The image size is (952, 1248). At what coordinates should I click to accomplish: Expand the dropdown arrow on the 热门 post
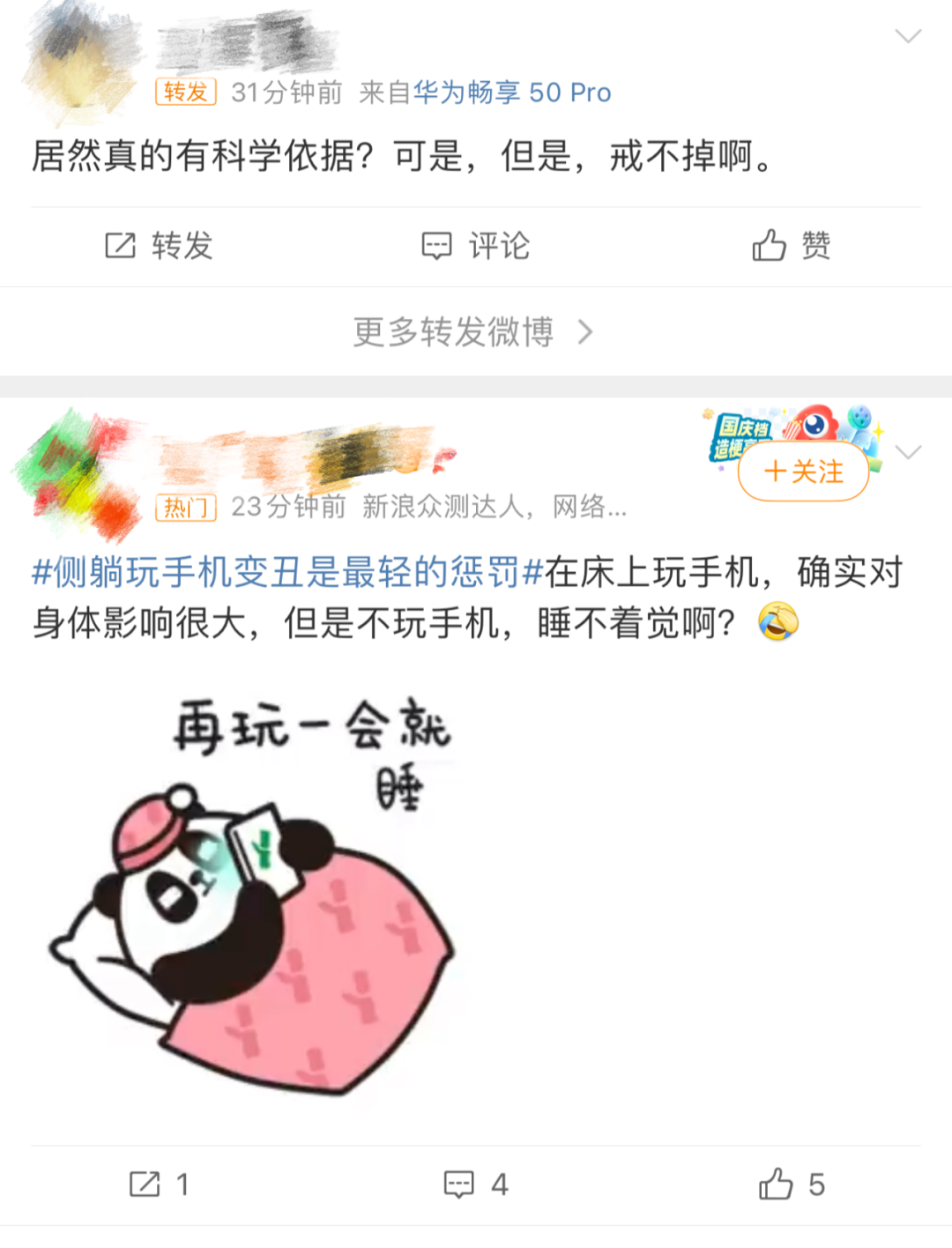[907, 452]
